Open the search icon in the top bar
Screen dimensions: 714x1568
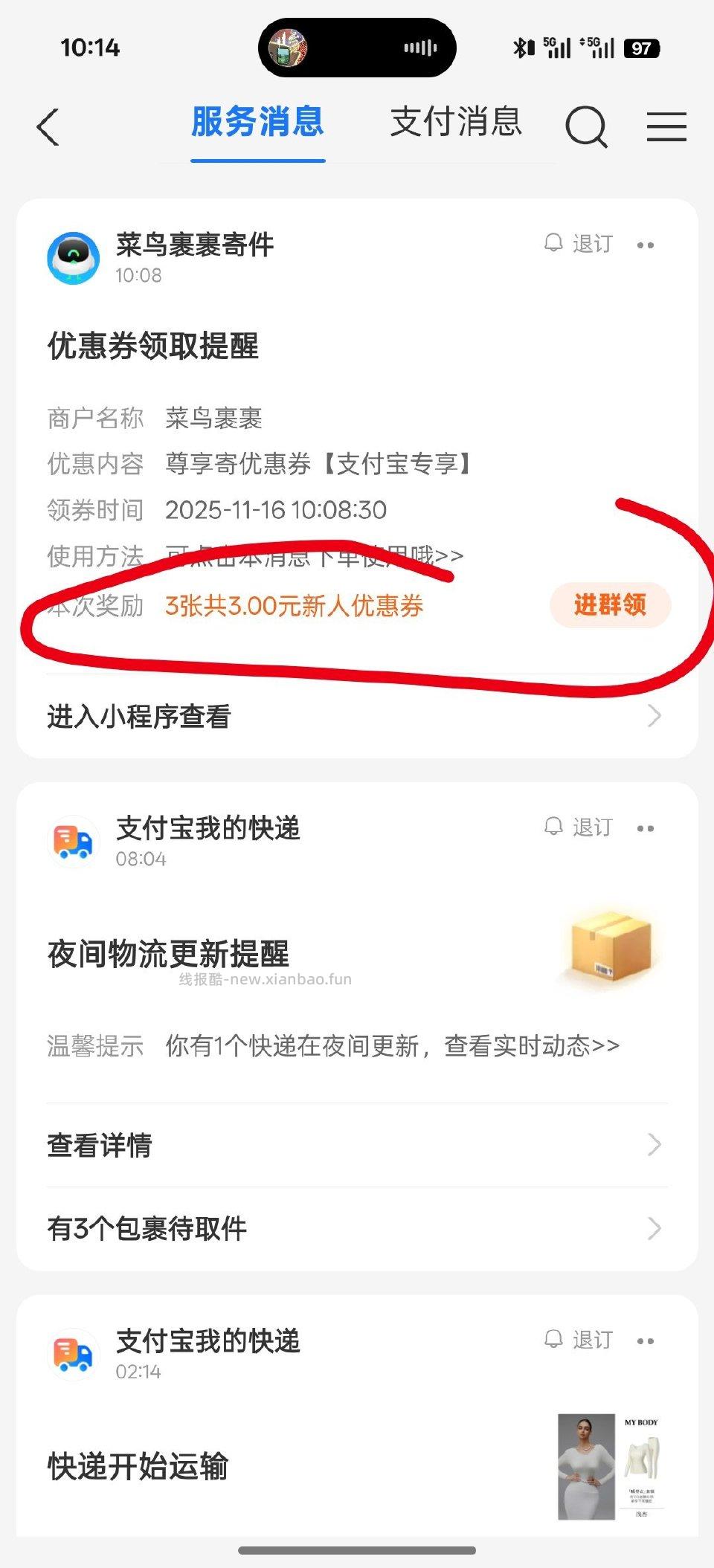(586, 126)
